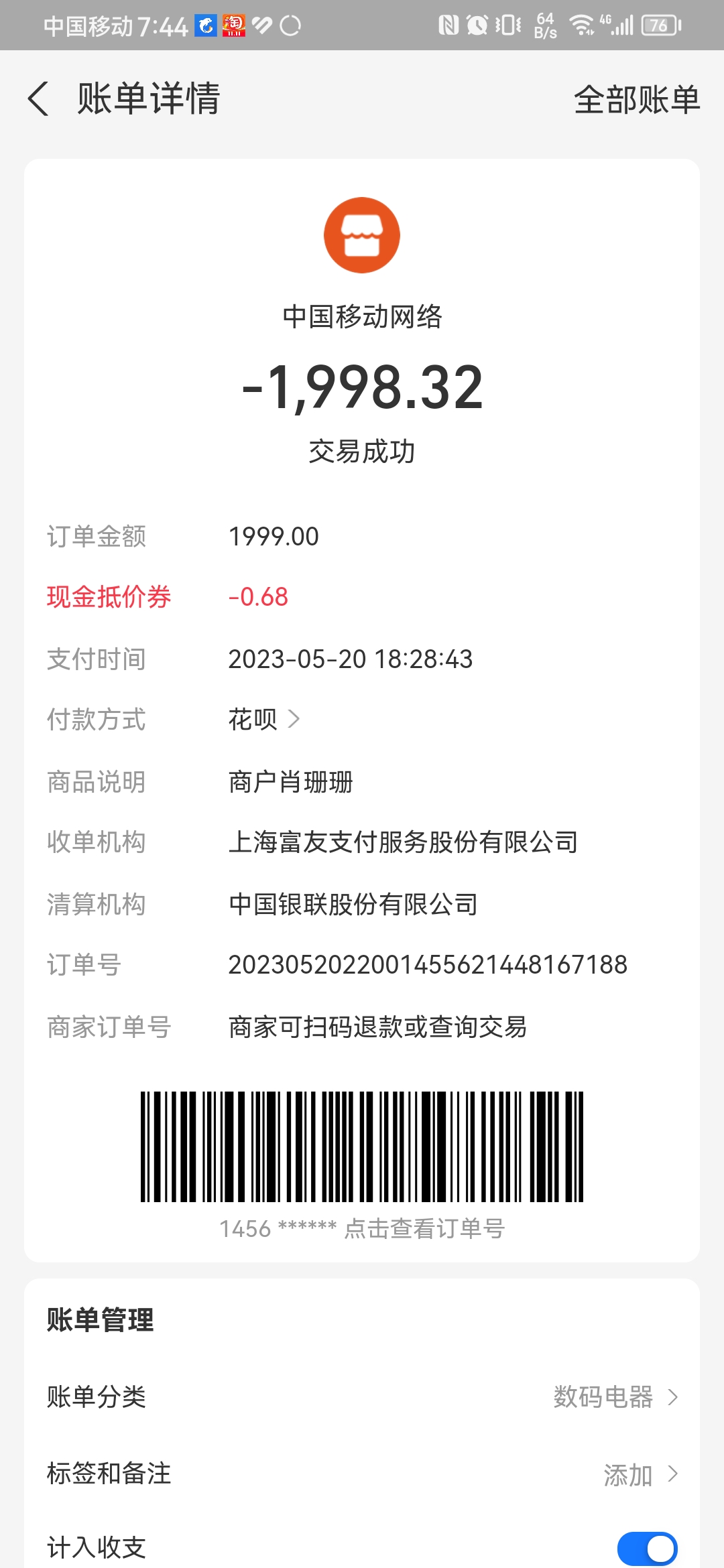This screenshot has height=1568, width=724.
Task: Tap 点击查看订单号 to reveal order number
Action: 424,1228
